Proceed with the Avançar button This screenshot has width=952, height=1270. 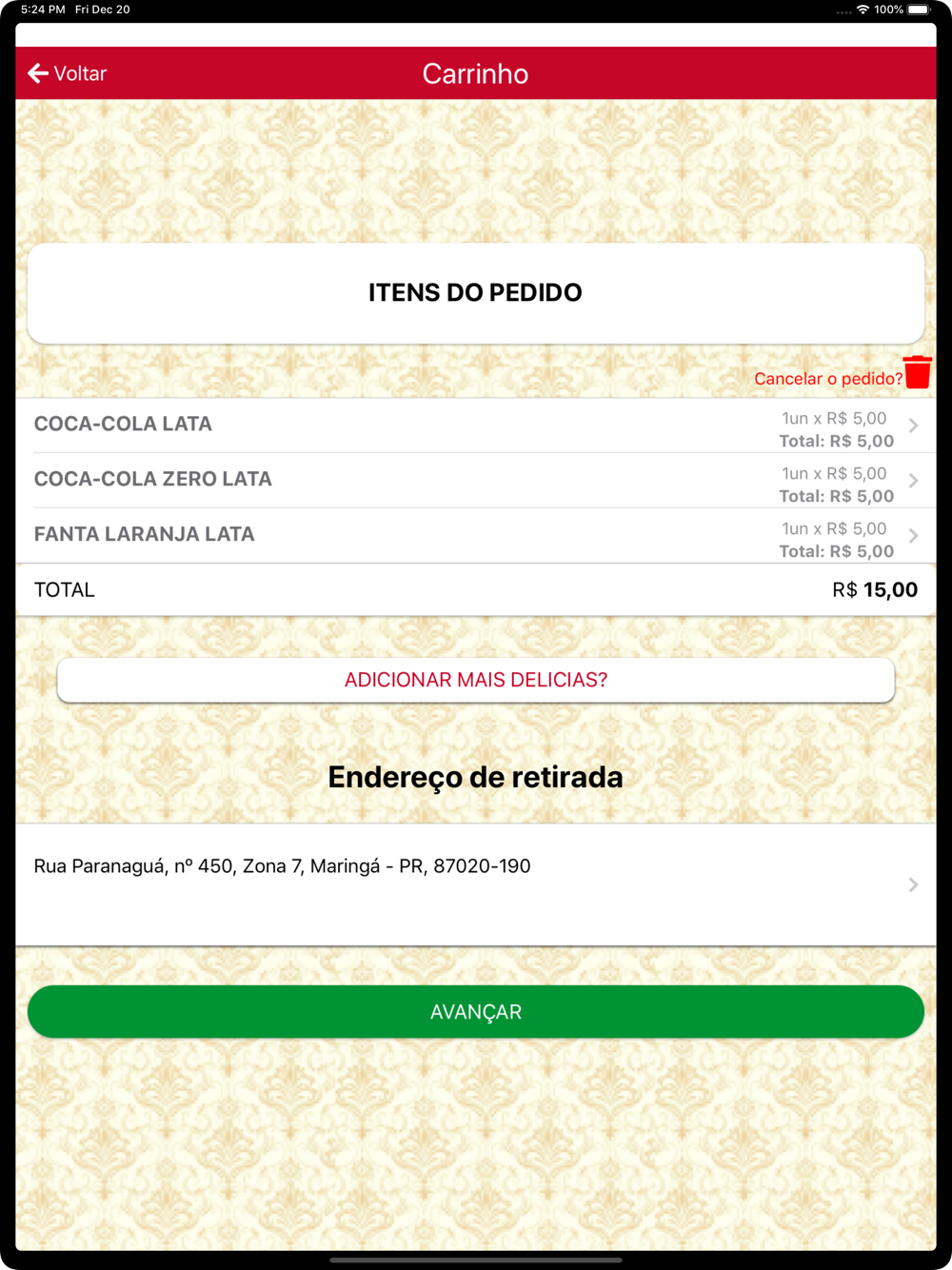click(x=476, y=1012)
